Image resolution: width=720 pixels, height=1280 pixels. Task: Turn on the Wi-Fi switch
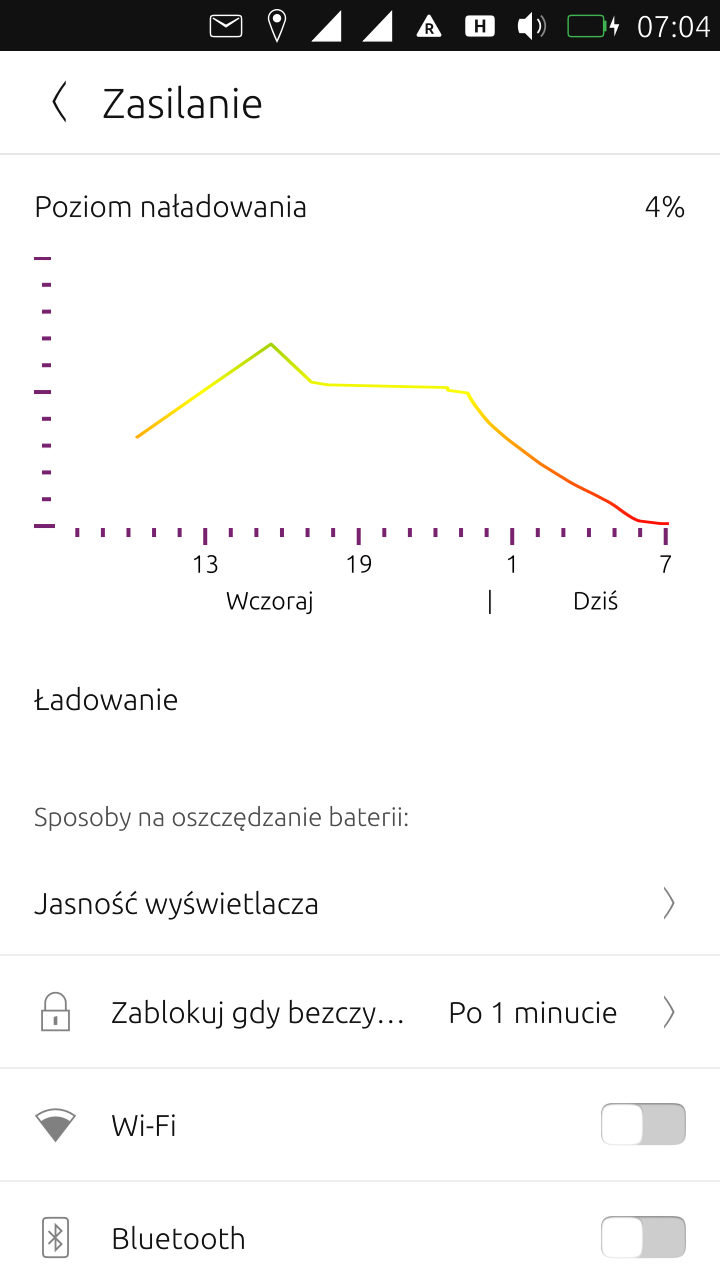tap(643, 1125)
